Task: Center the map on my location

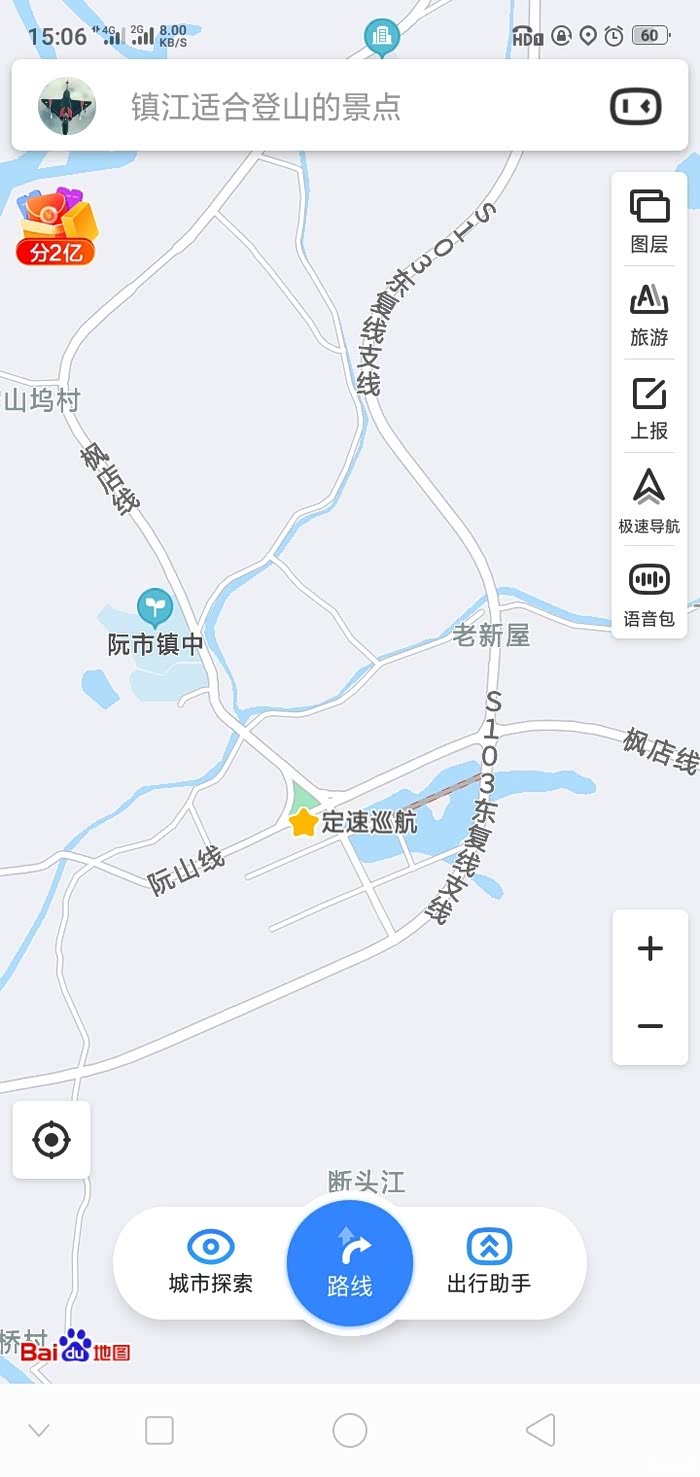Action: [x=52, y=1140]
